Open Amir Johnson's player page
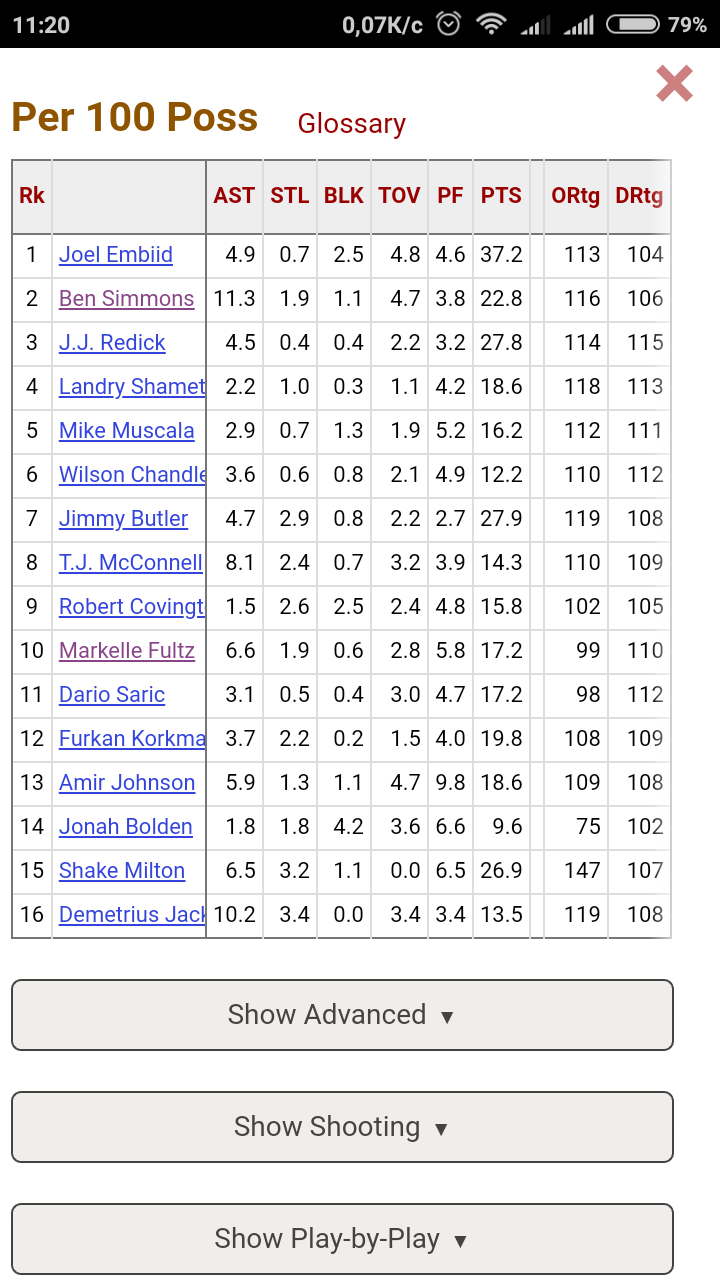This screenshot has height=1280, width=720. (127, 783)
